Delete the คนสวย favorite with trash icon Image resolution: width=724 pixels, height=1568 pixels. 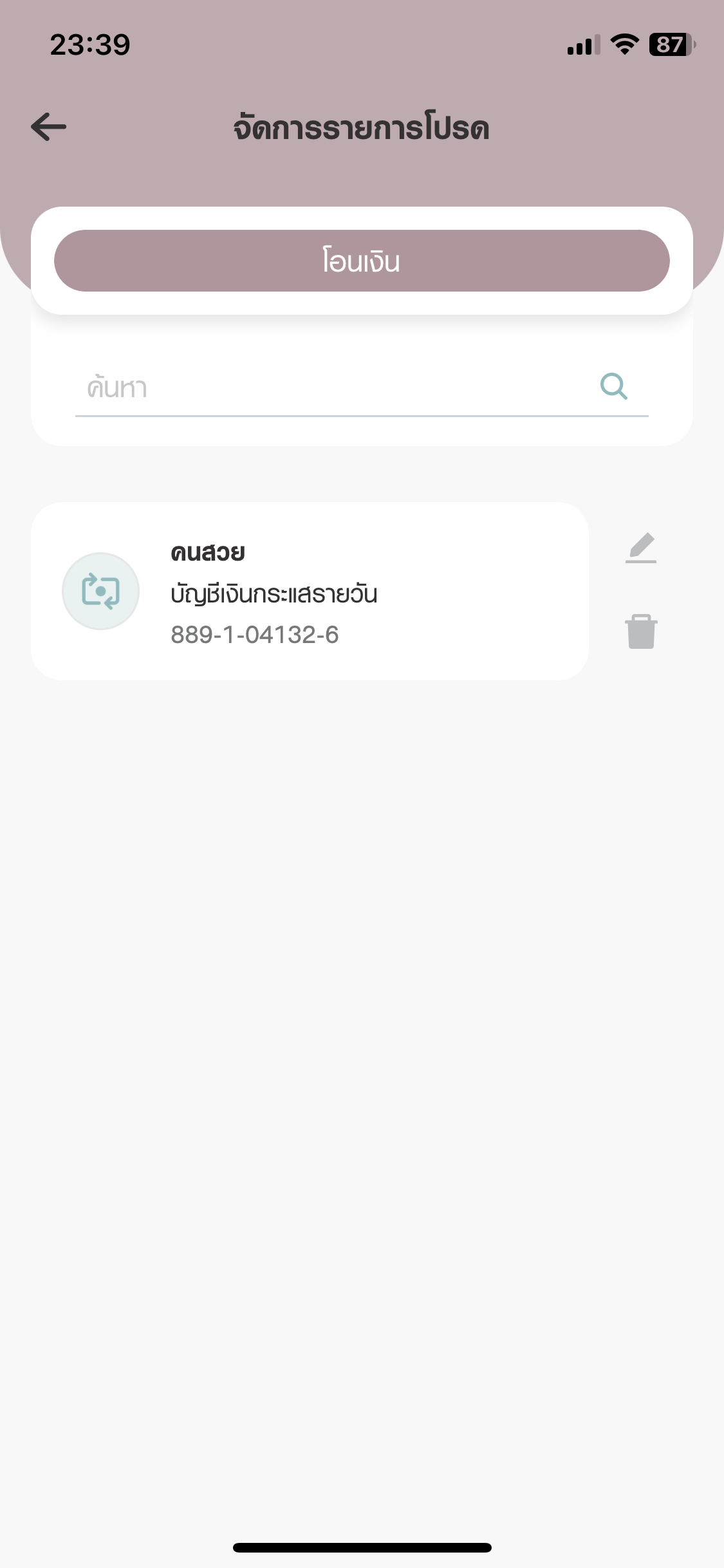(x=641, y=631)
